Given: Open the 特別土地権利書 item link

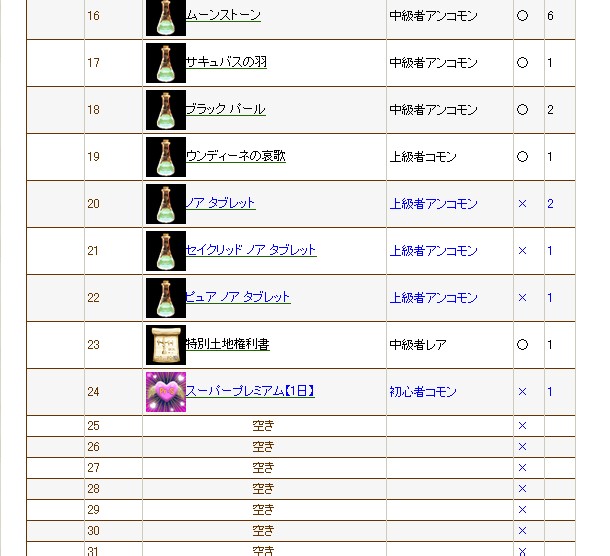Looking at the screenshot, I should [227, 344].
